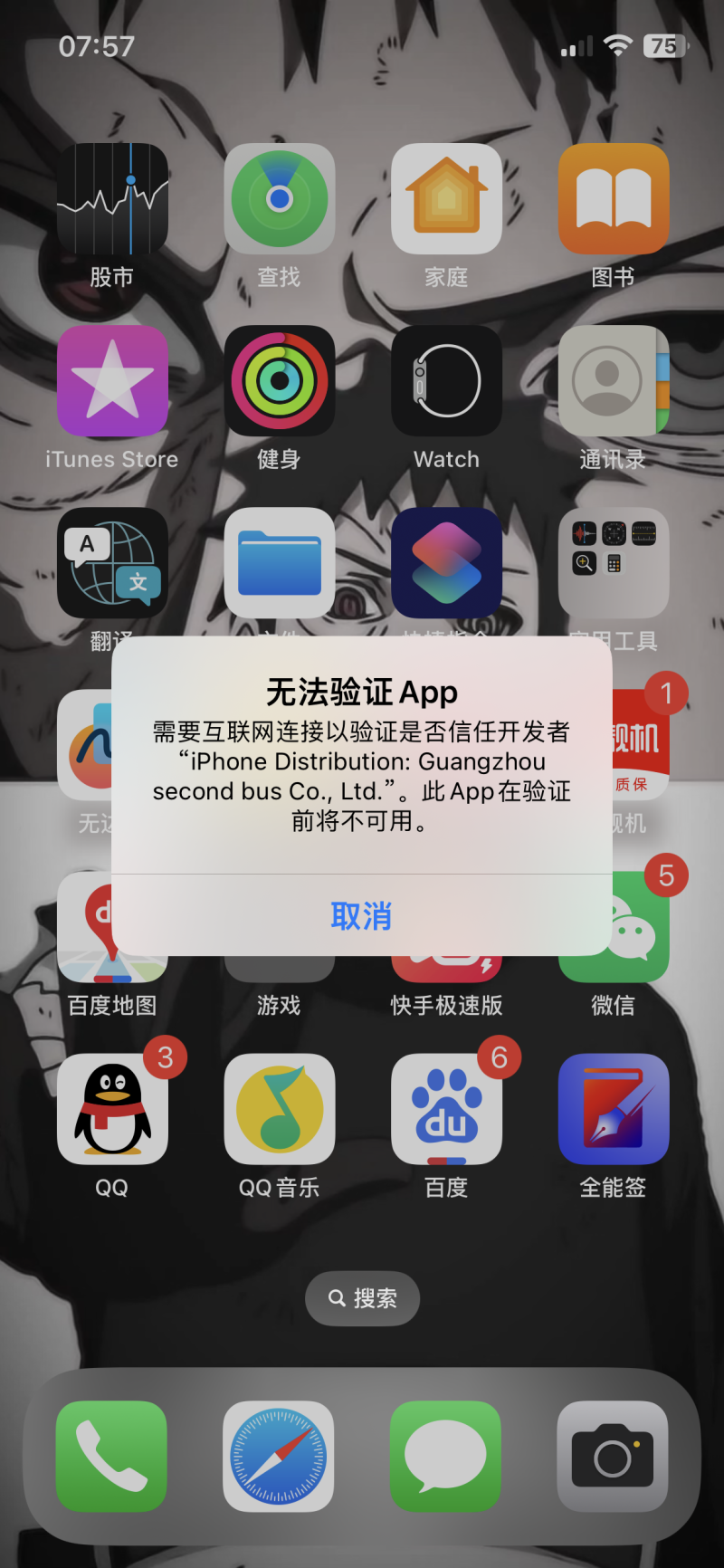Tap the 搜索 search pill

(362, 1298)
